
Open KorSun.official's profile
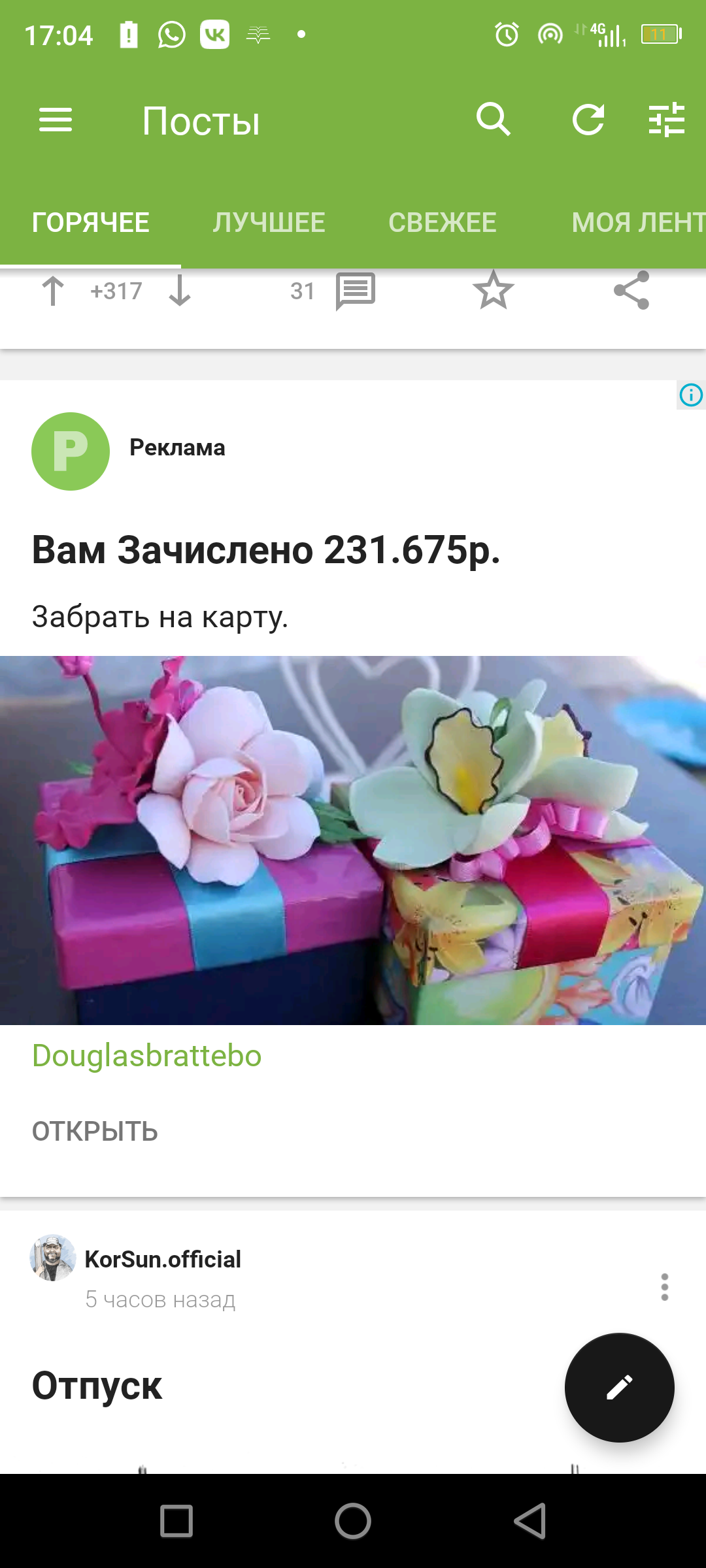click(163, 1259)
